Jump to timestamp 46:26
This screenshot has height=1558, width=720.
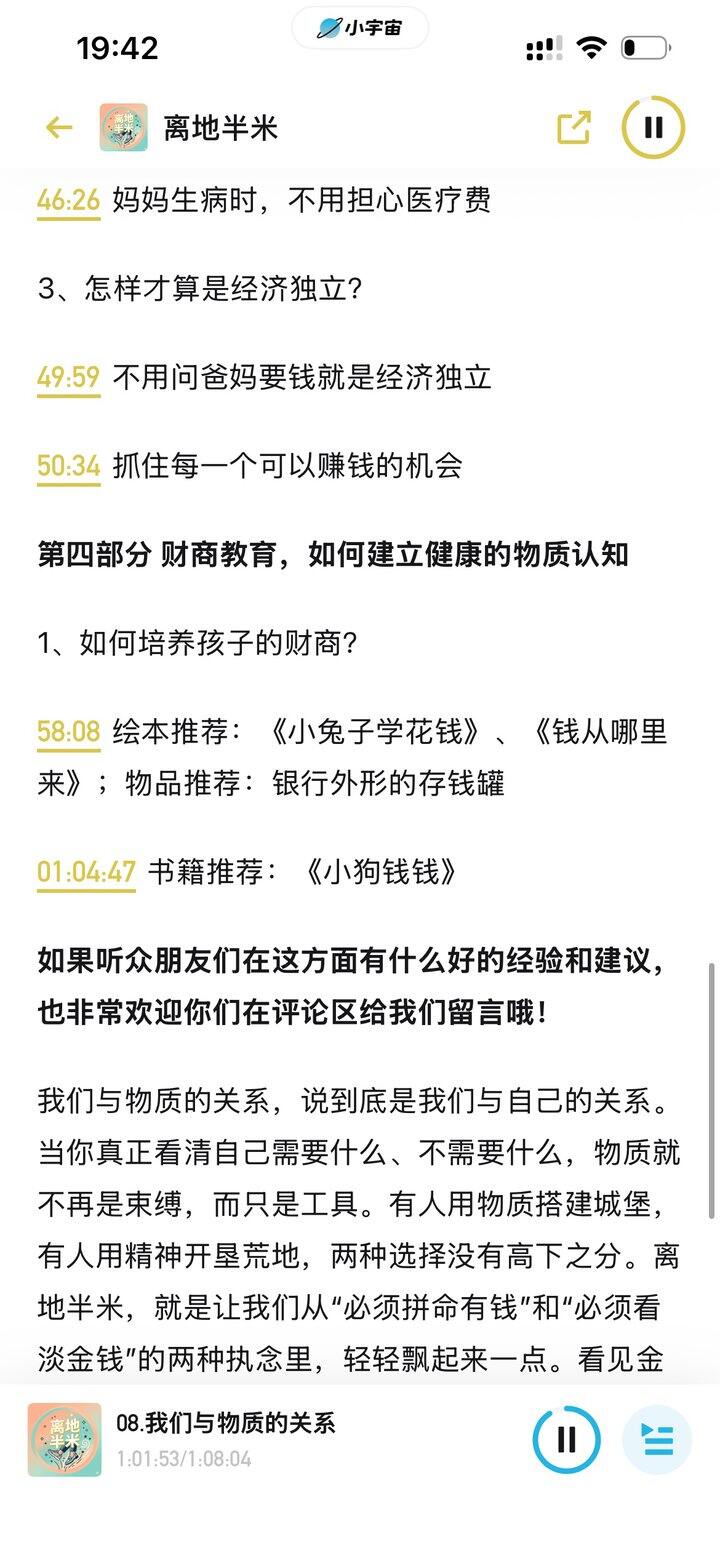[x=68, y=201]
